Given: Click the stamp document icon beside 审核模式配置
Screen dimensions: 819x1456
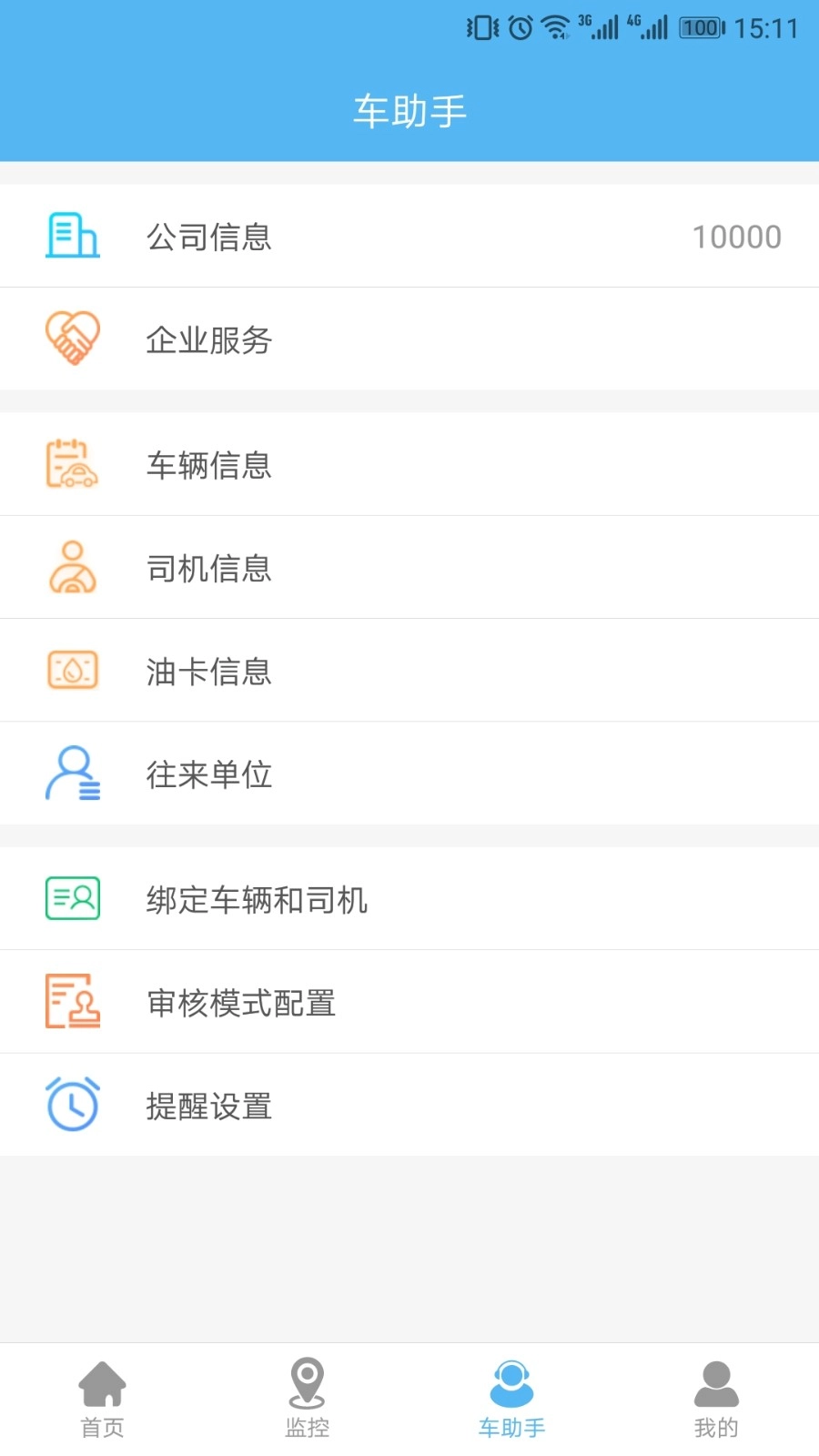Looking at the screenshot, I should (x=73, y=1001).
